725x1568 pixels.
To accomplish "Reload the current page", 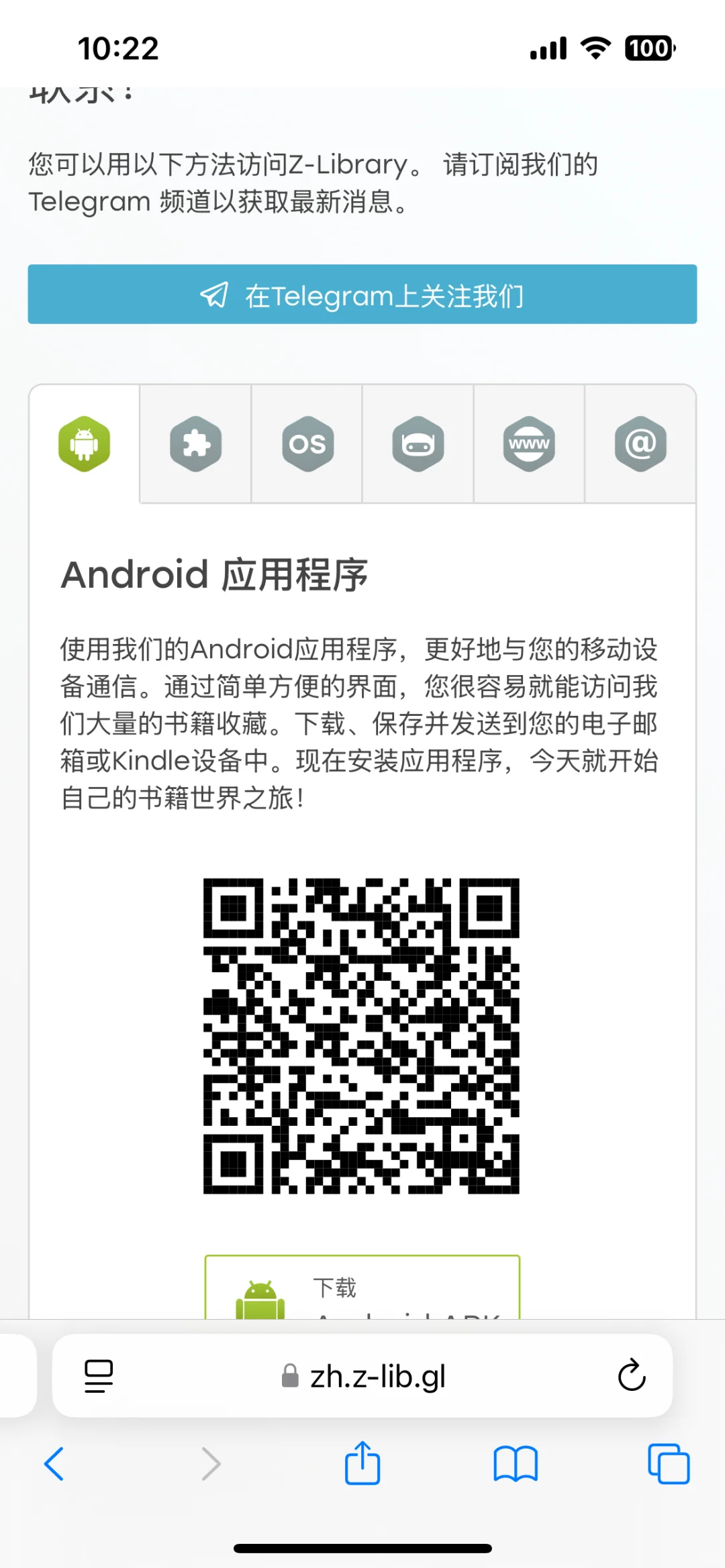I will (x=631, y=1375).
